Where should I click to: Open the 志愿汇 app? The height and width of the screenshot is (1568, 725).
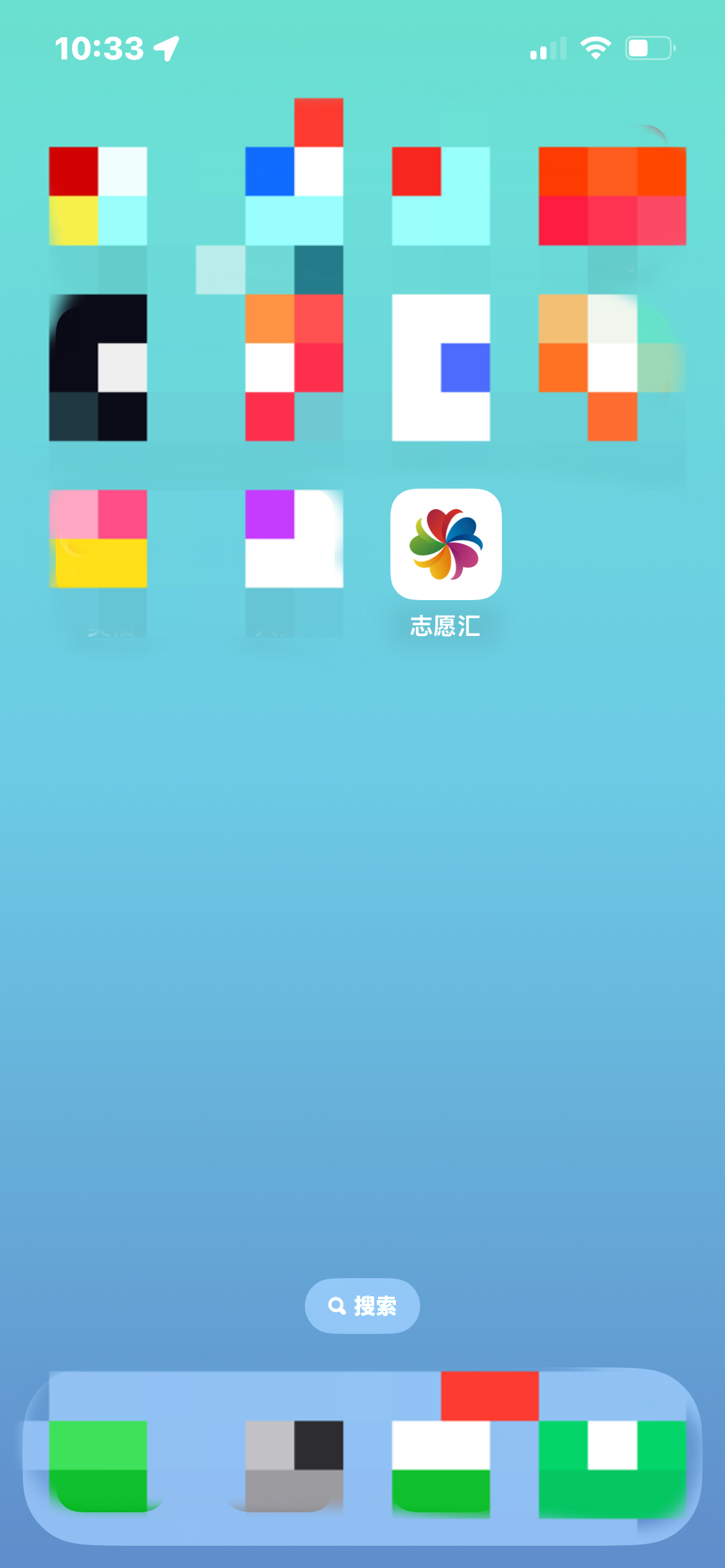point(446,544)
